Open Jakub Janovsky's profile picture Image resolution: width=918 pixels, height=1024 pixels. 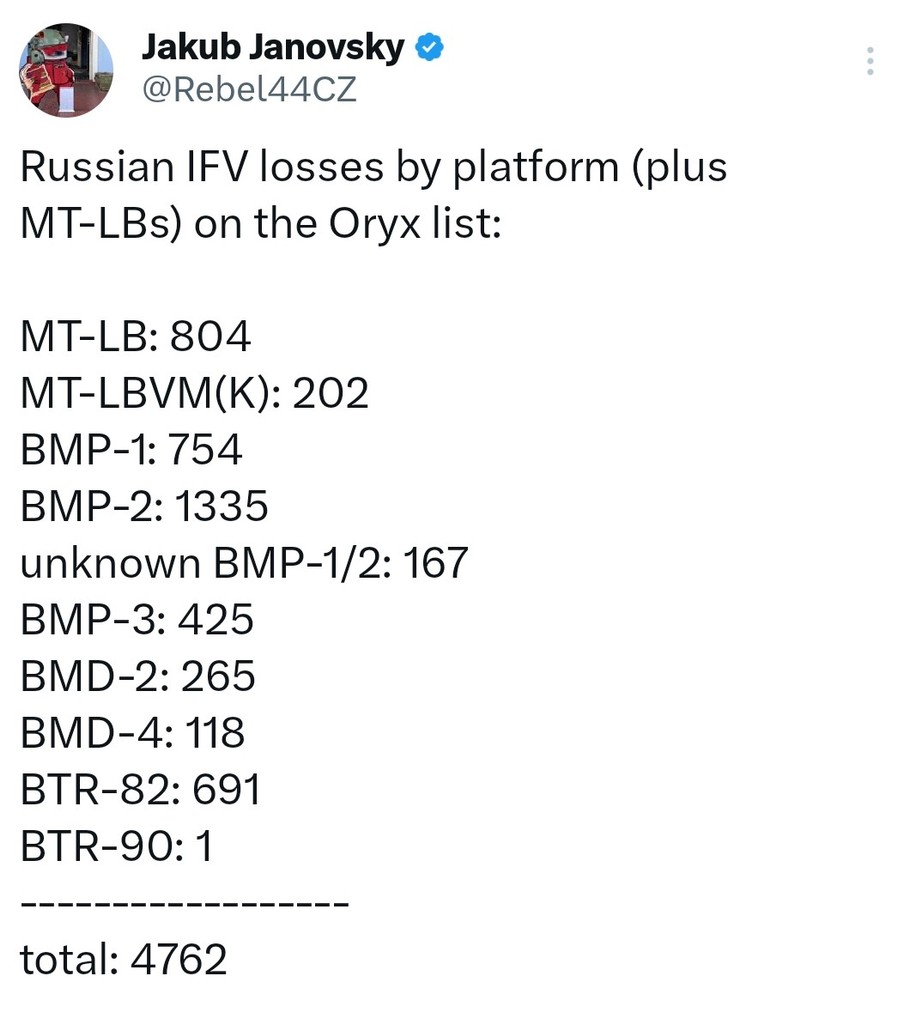click(x=66, y=71)
